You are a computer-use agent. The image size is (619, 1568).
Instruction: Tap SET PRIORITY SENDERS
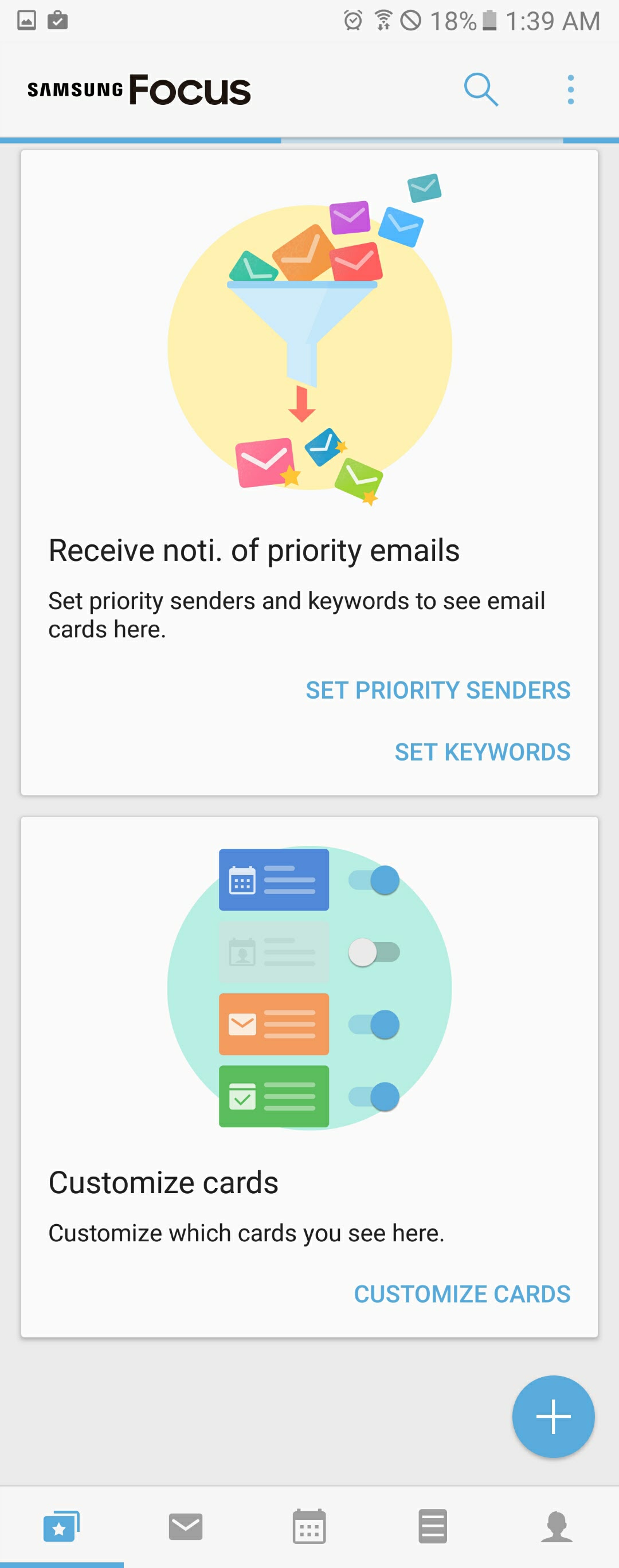pyautogui.click(x=438, y=690)
